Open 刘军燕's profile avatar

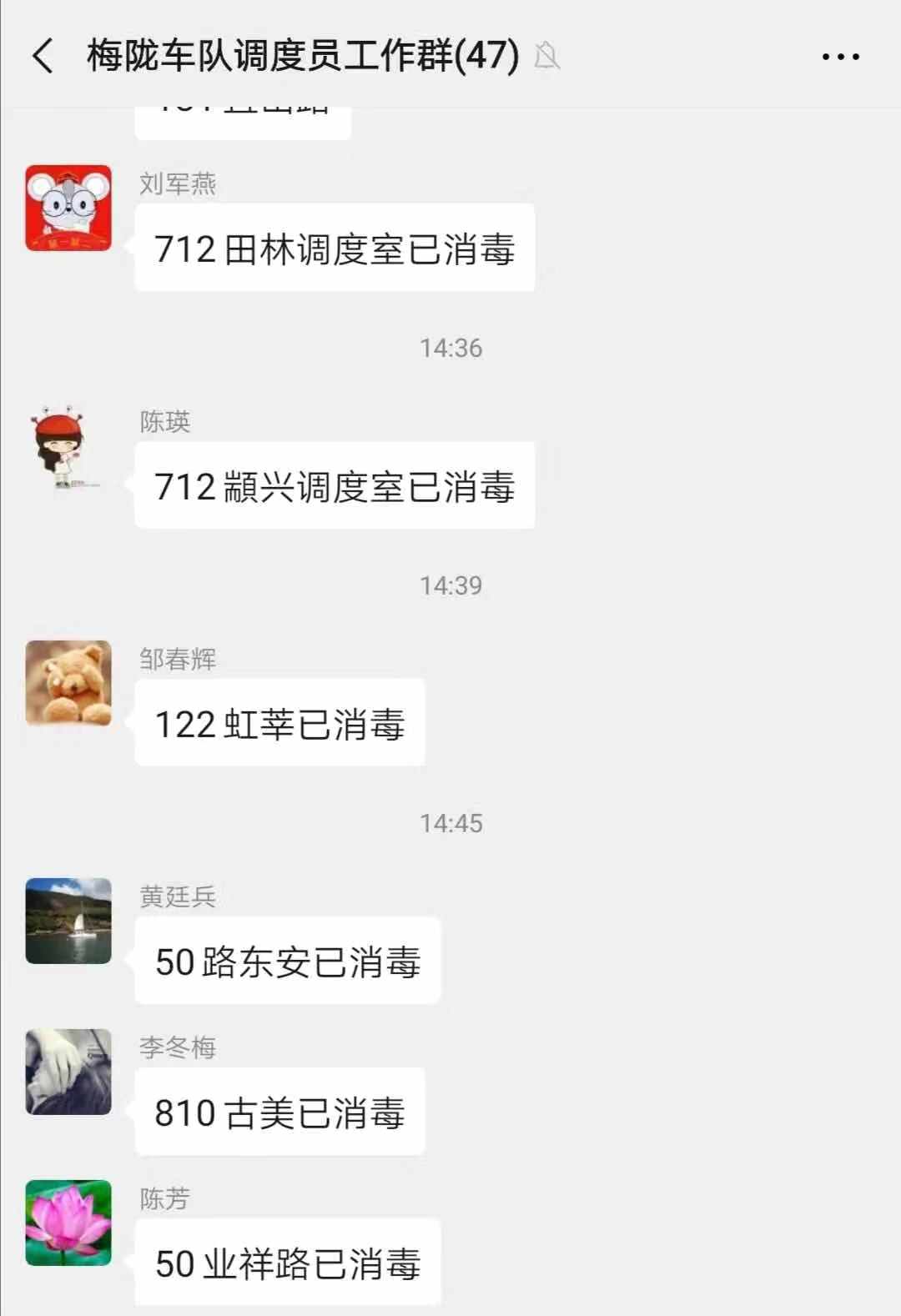[x=68, y=208]
